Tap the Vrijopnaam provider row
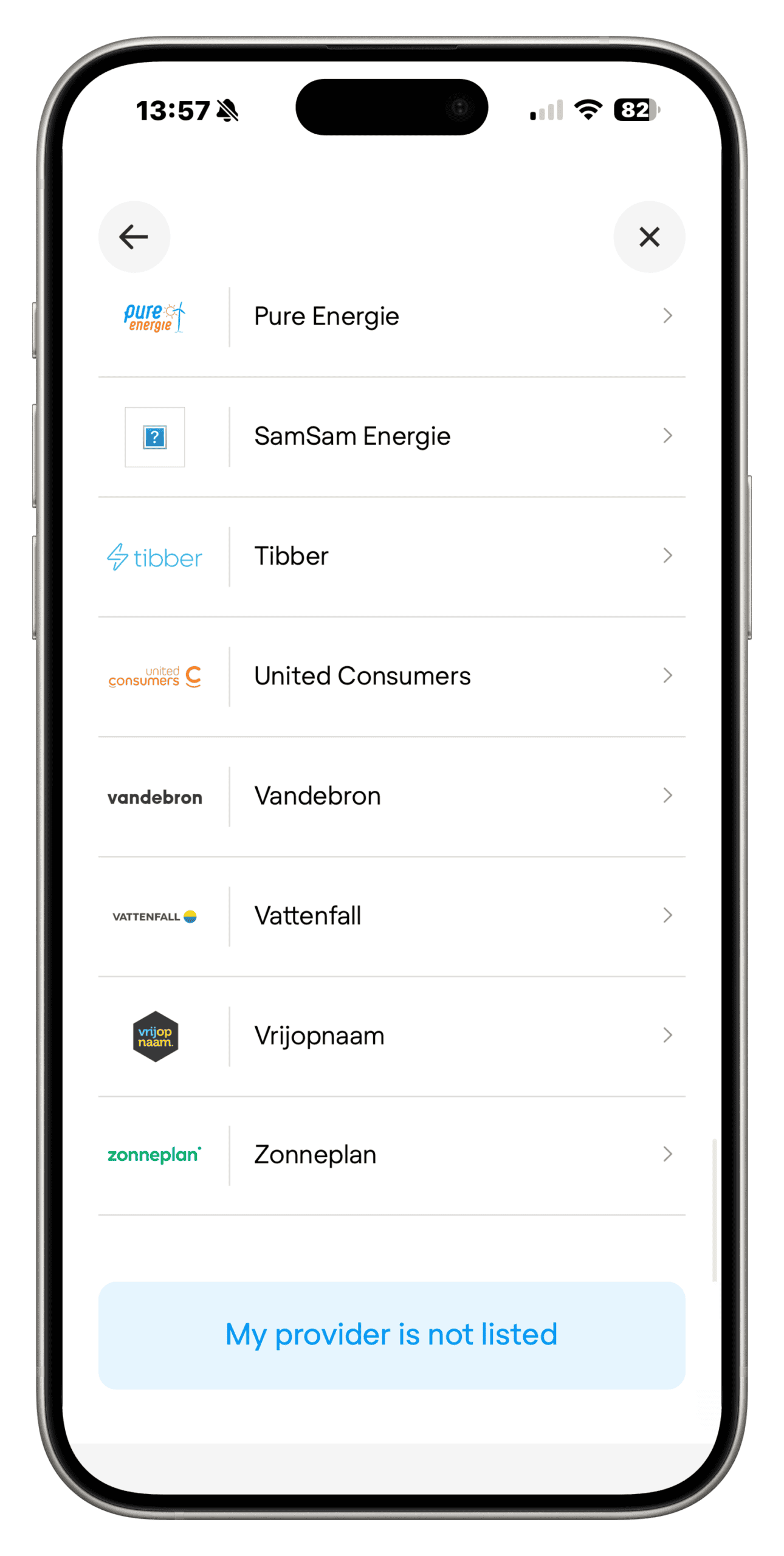The image size is (784, 1556). point(391,1035)
